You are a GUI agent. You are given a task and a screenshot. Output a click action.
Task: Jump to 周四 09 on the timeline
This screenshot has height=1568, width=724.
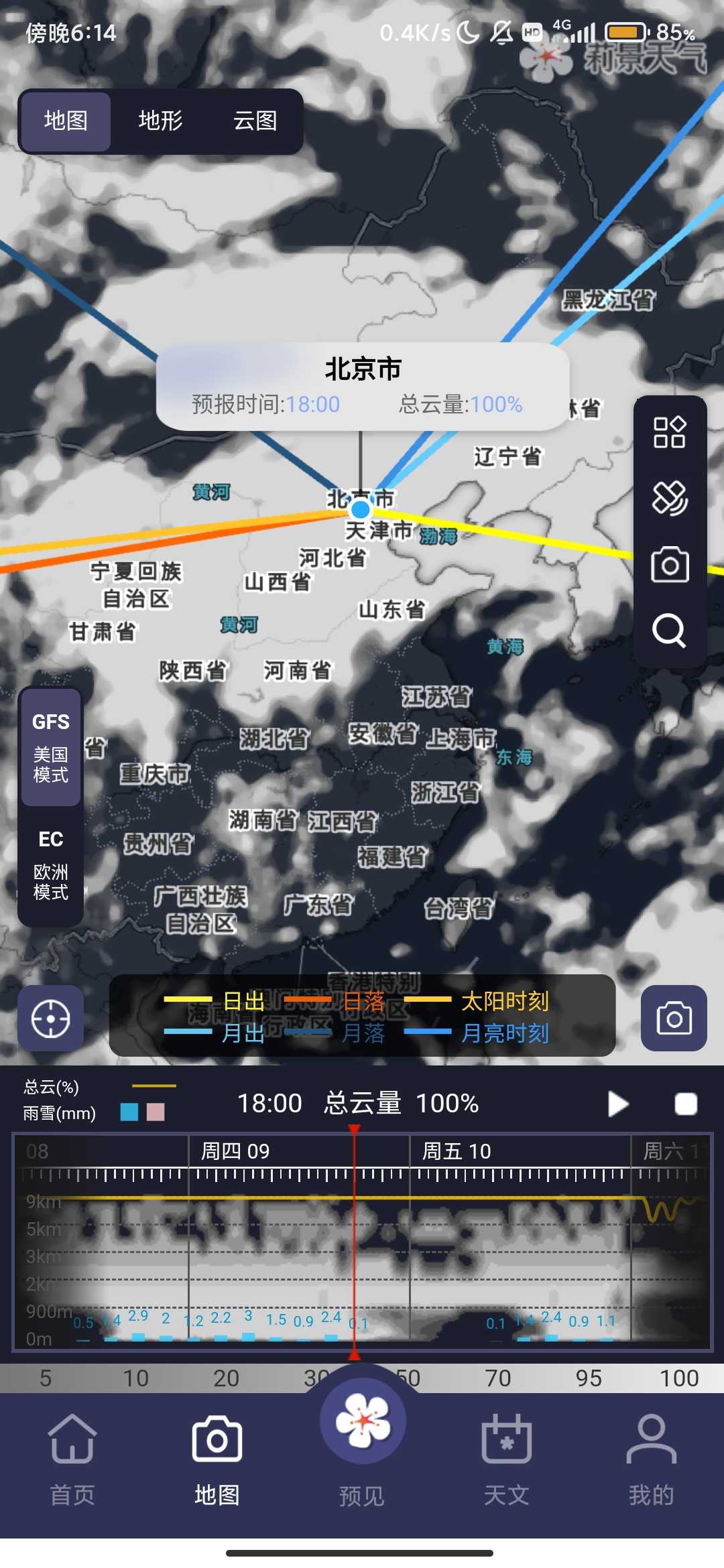235,1151
